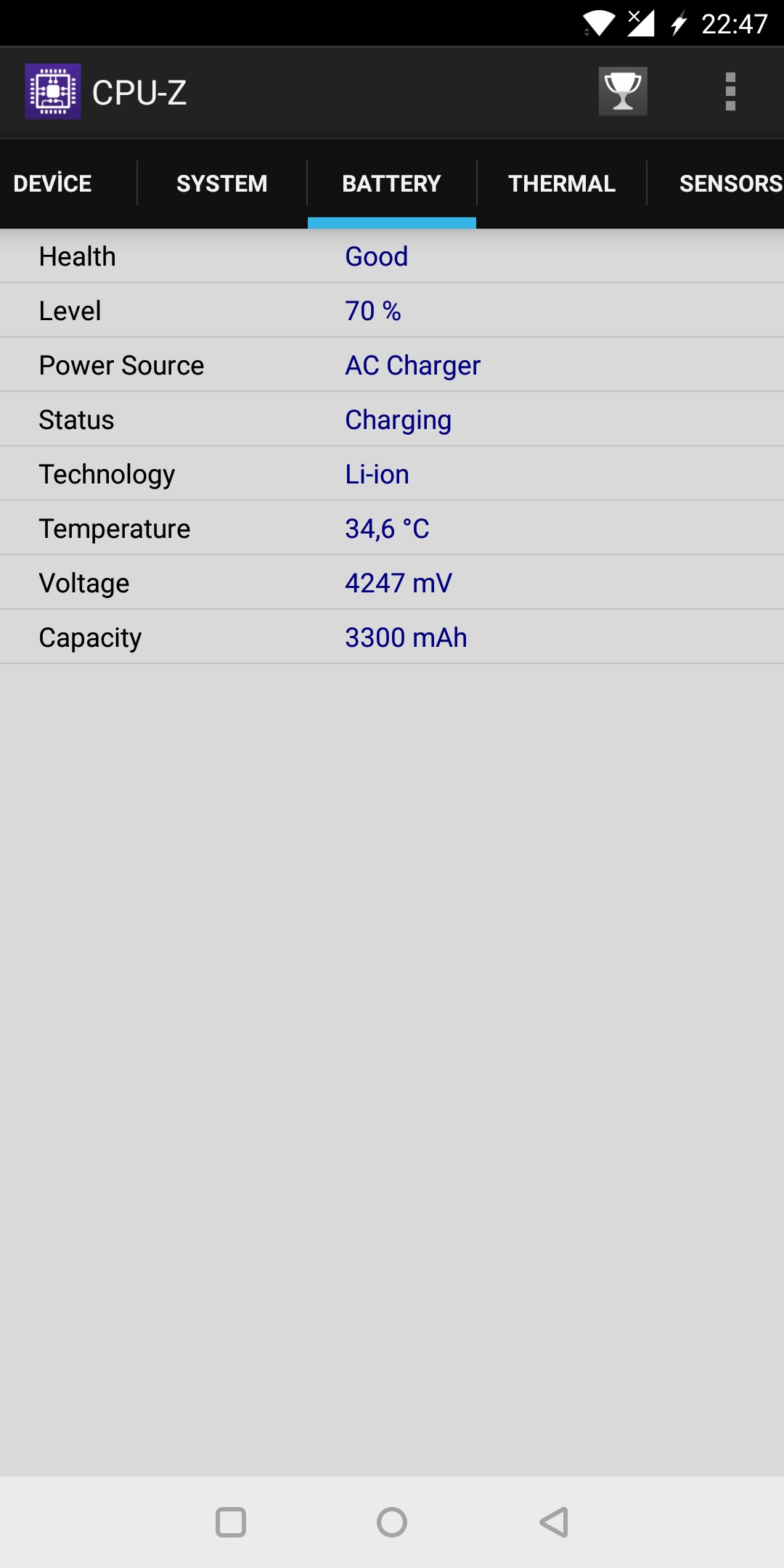
Task: Tap the system back button
Action: point(554,1522)
